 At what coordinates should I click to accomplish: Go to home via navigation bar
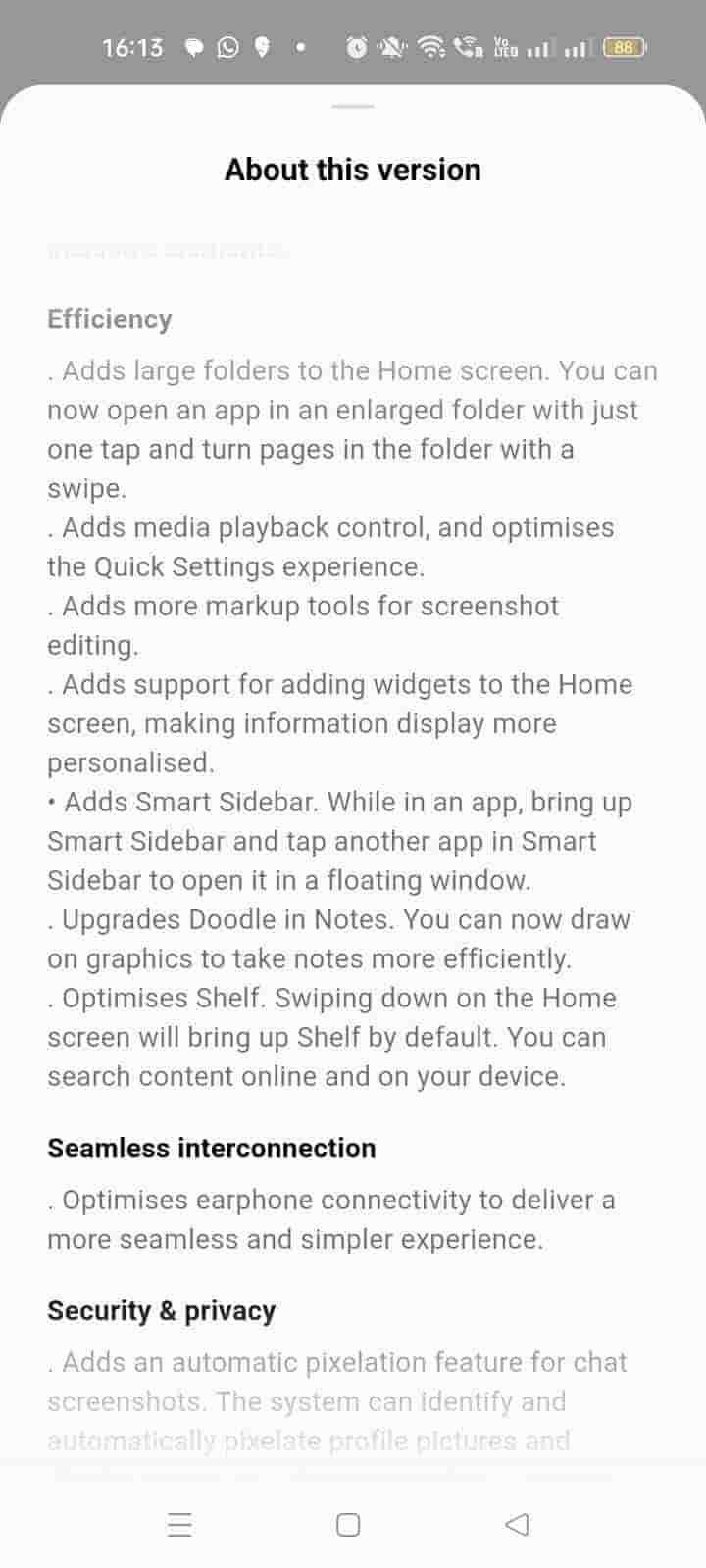tap(348, 1524)
